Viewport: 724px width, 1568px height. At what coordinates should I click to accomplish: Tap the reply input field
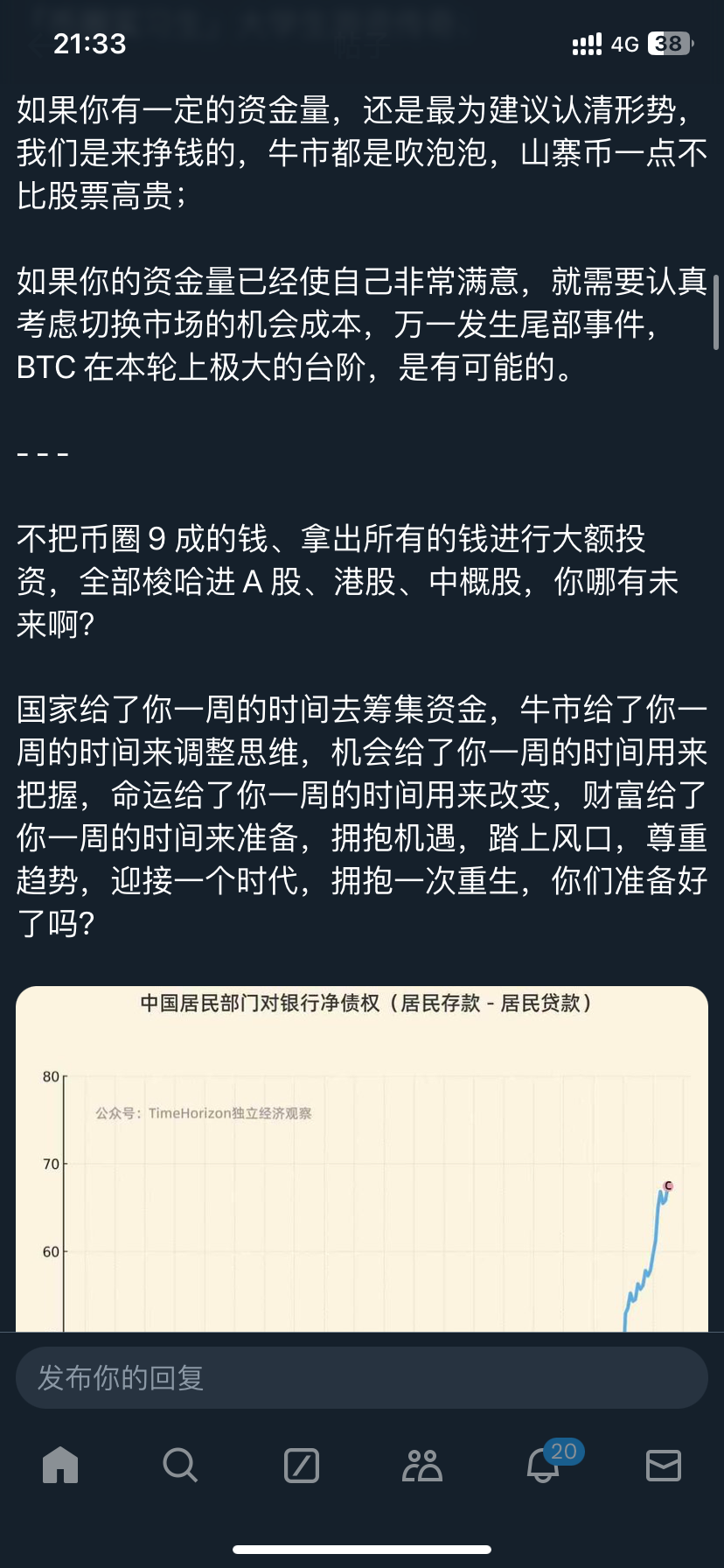[361, 1377]
